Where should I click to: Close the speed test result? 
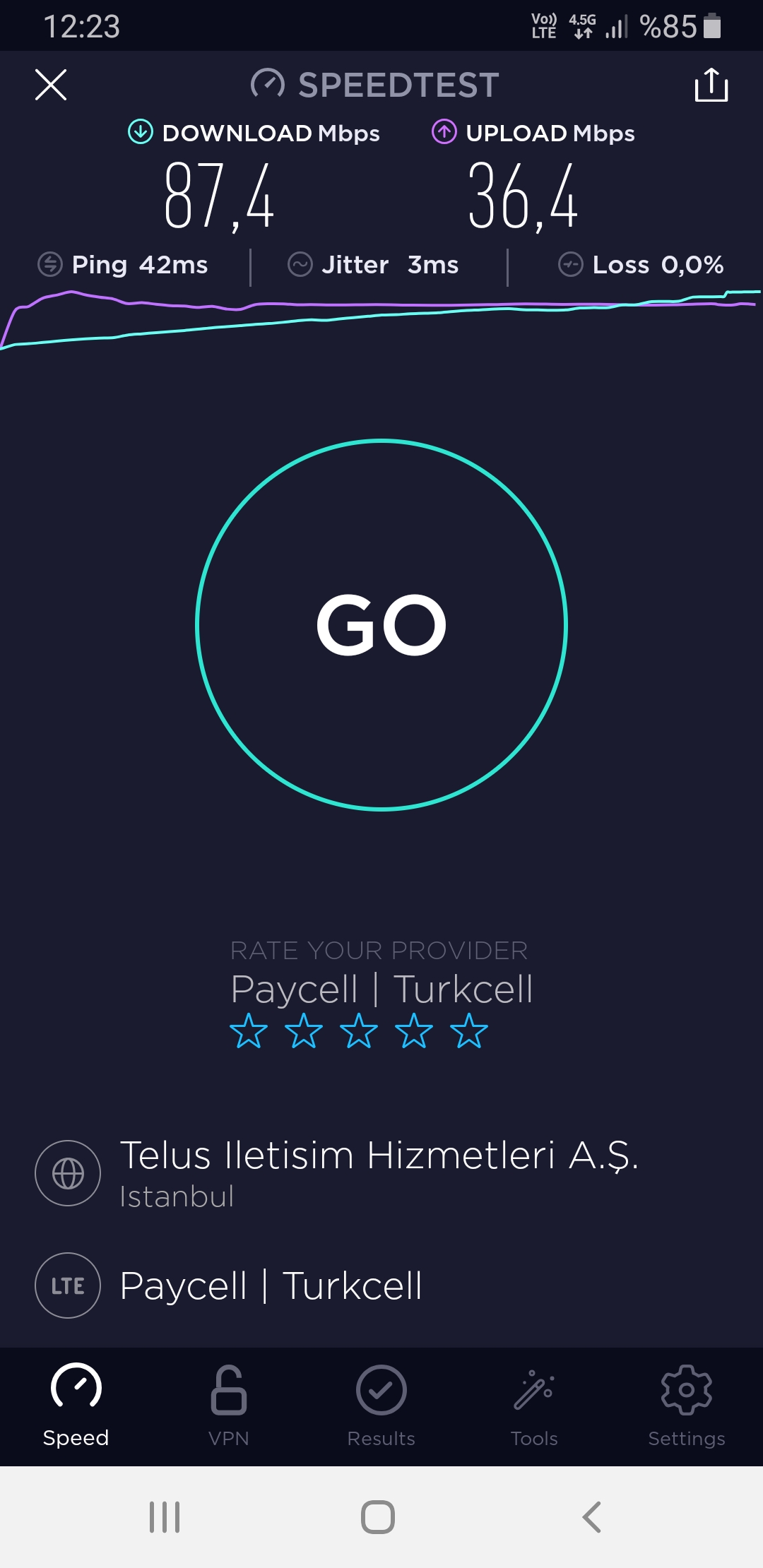(x=51, y=85)
